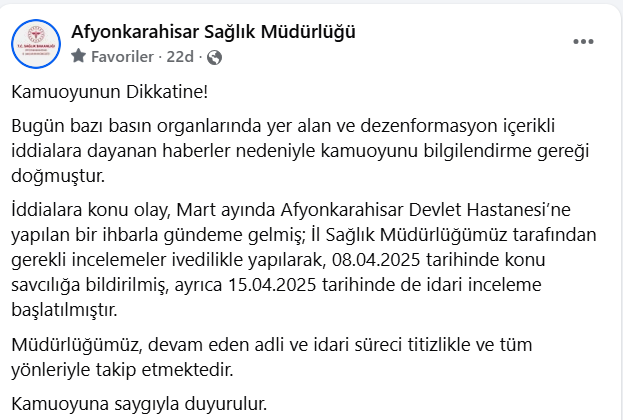Open the post's three-dot options menu
Viewport: 623px width, 420px height.
[583, 42]
